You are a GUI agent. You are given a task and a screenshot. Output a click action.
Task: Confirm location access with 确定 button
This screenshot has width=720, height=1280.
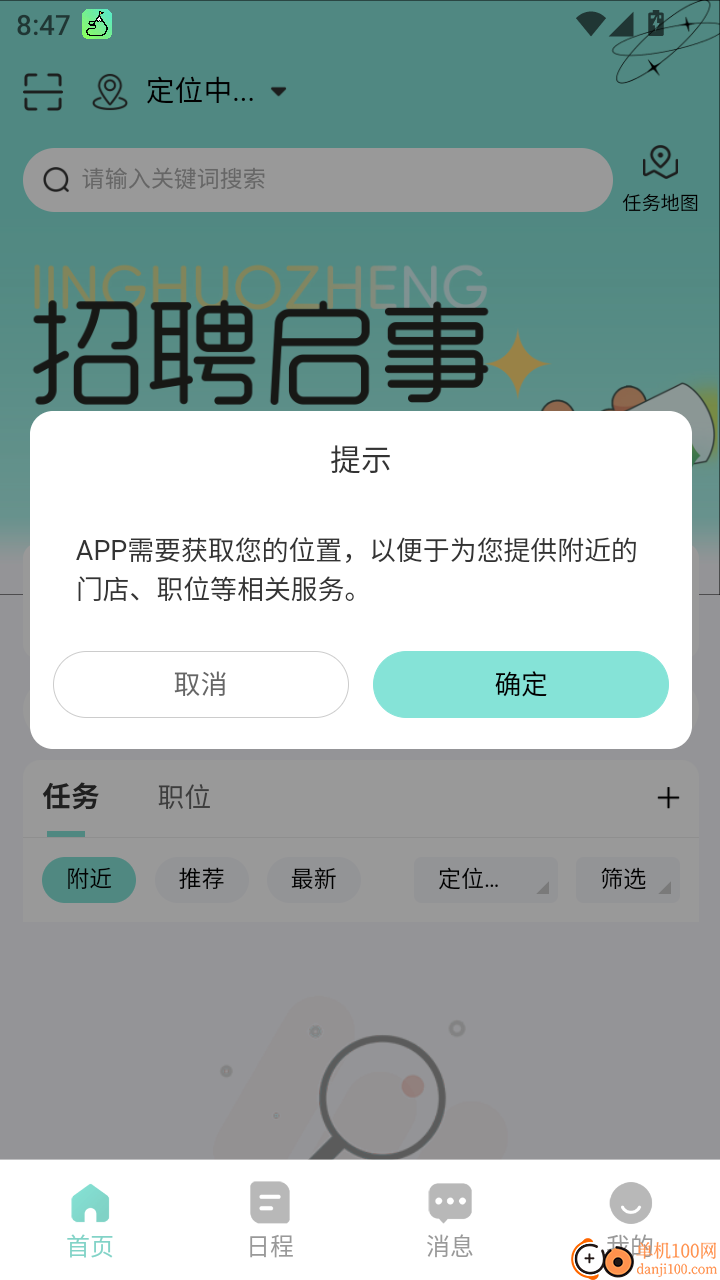(520, 684)
